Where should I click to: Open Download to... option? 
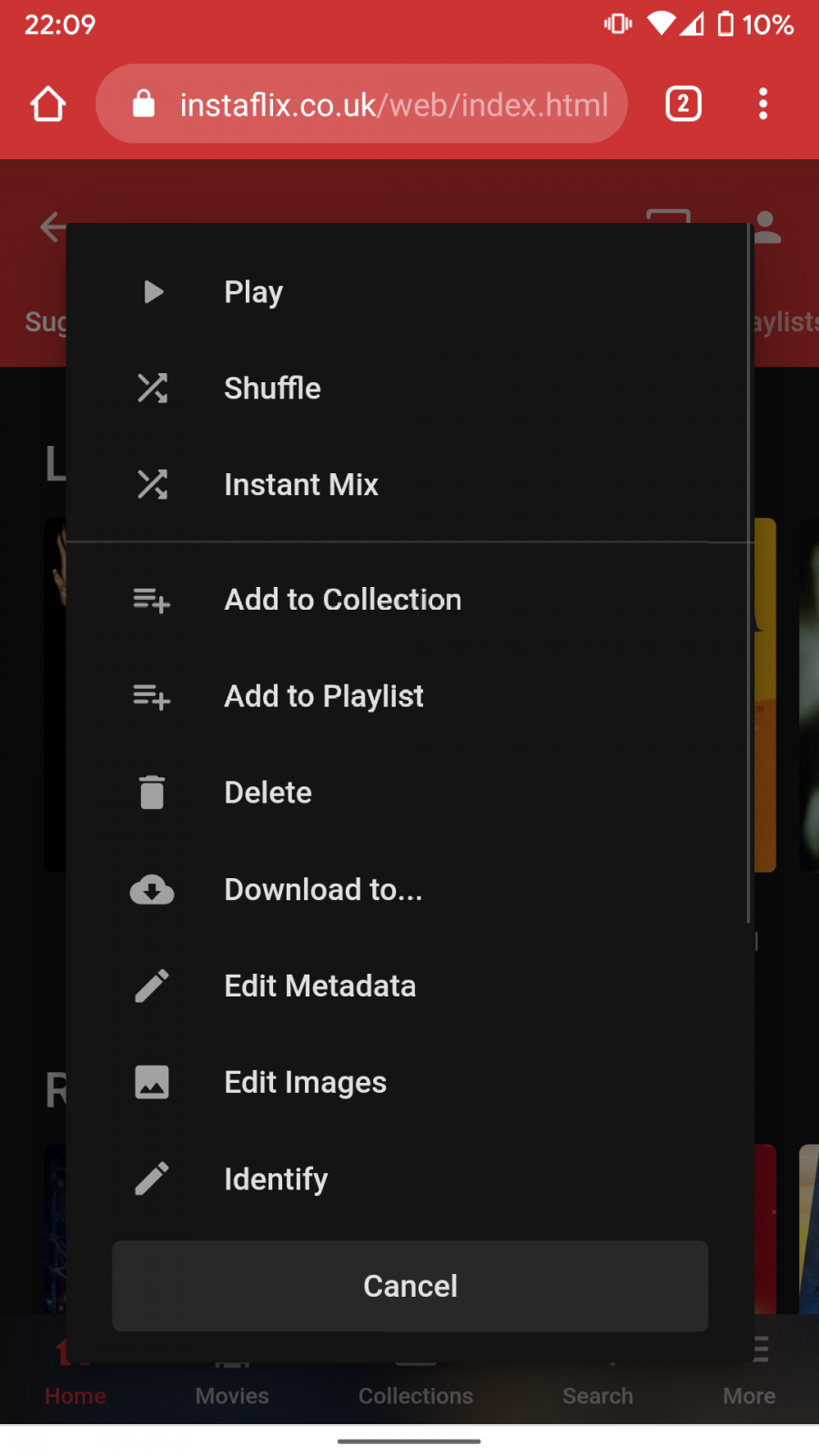[x=322, y=889]
